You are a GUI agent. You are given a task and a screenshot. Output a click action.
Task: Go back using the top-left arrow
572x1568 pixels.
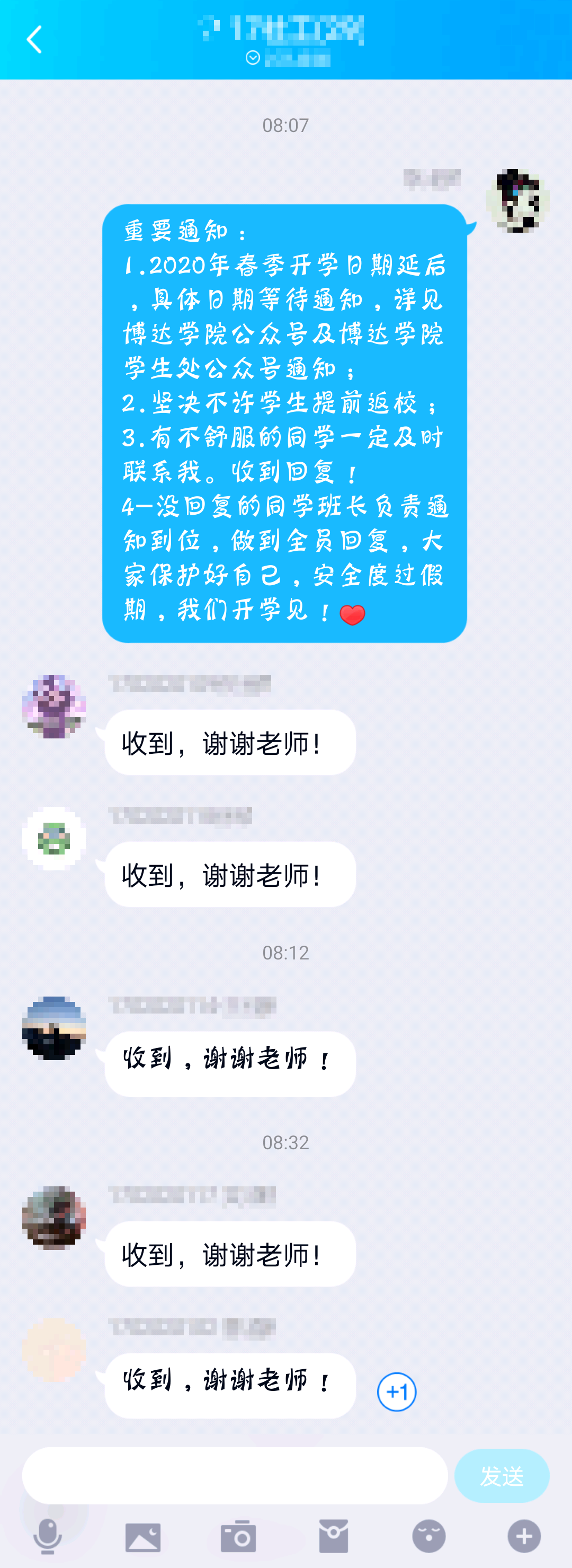point(34,40)
